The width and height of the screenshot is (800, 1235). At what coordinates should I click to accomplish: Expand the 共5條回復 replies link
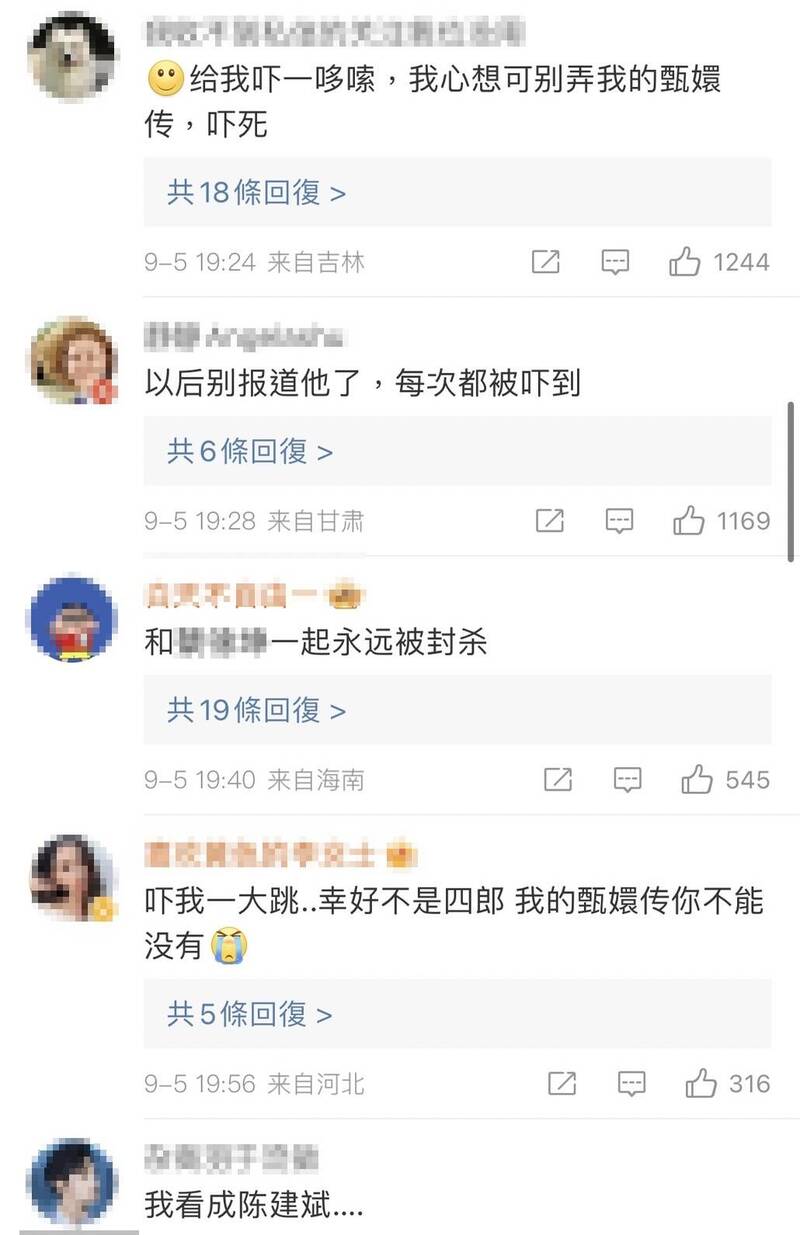pos(249,1014)
